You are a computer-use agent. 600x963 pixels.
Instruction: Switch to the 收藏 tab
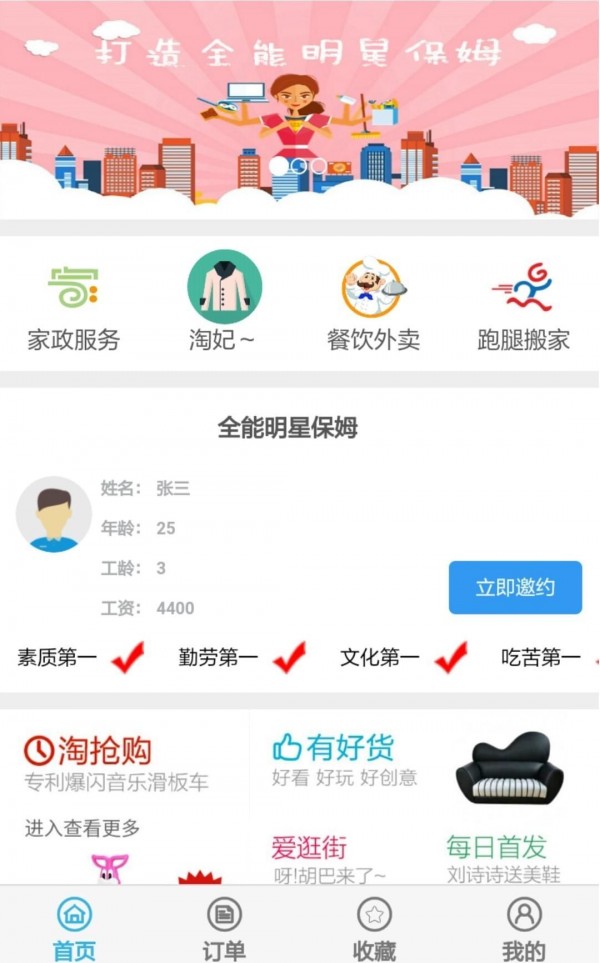[x=374, y=926]
